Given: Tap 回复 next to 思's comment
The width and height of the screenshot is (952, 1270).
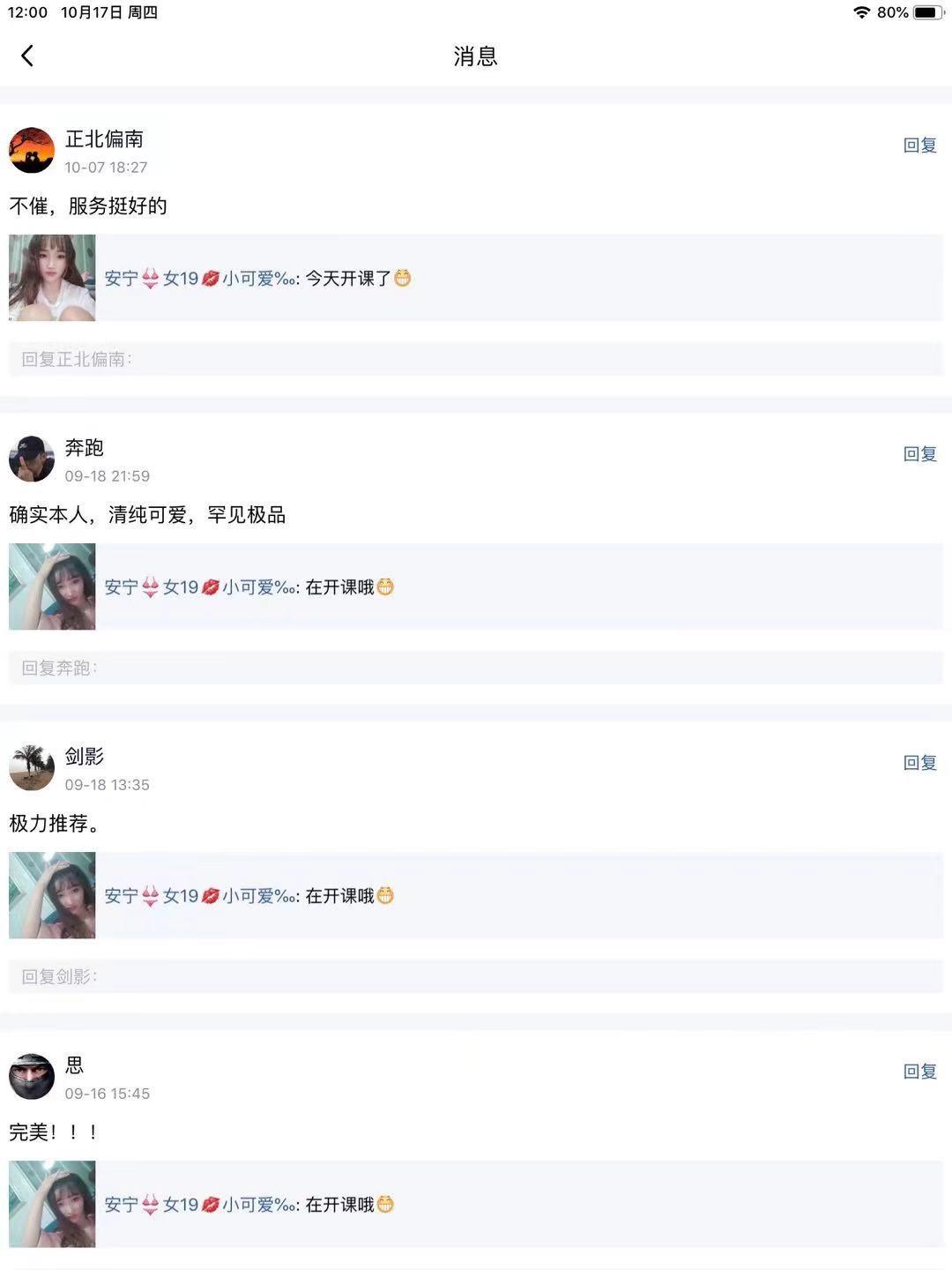Looking at the screenshot, I should (919, 1072).
